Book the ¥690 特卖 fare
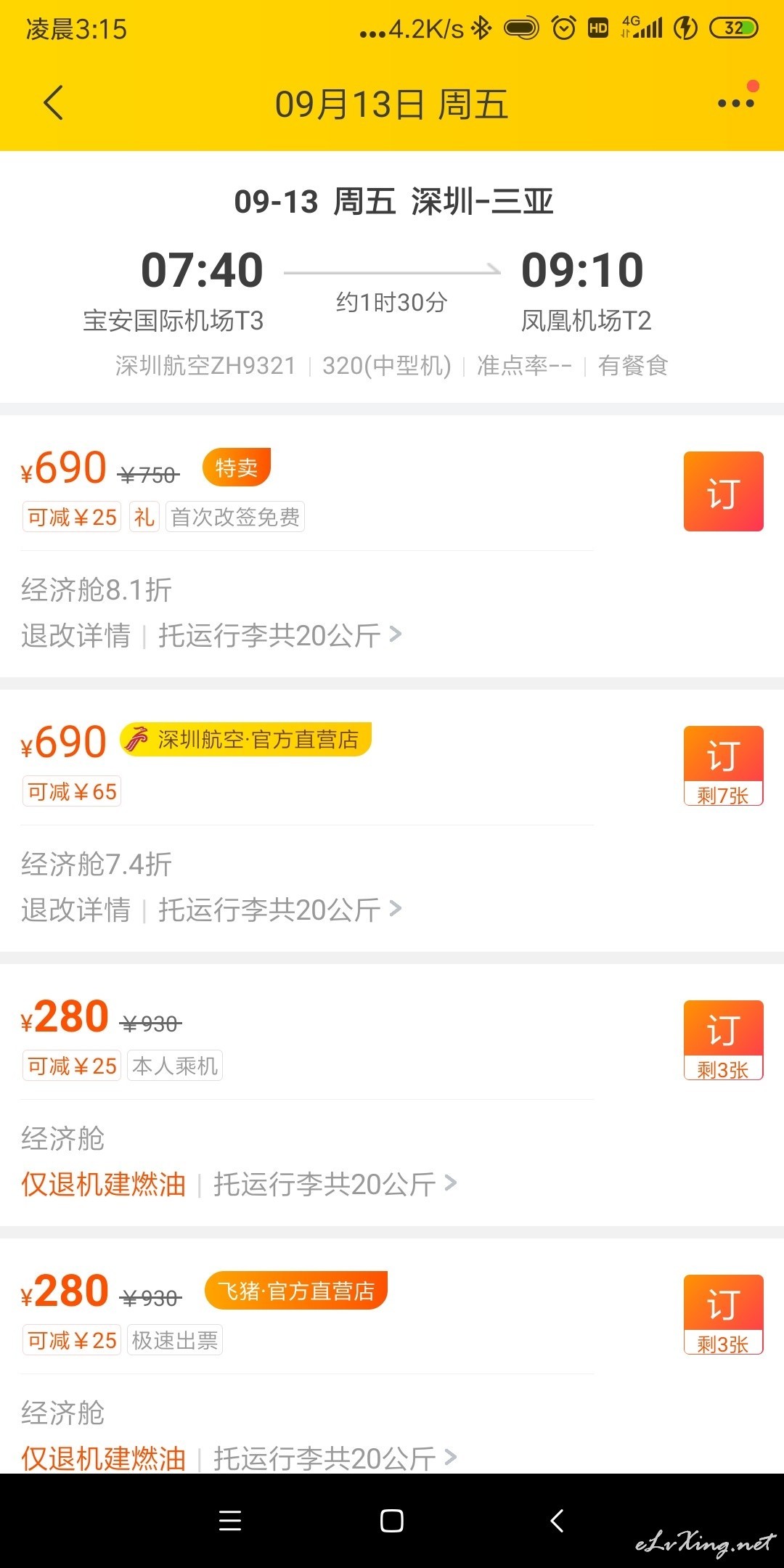This screenshot has width=784, height=1568. (723, 491)
